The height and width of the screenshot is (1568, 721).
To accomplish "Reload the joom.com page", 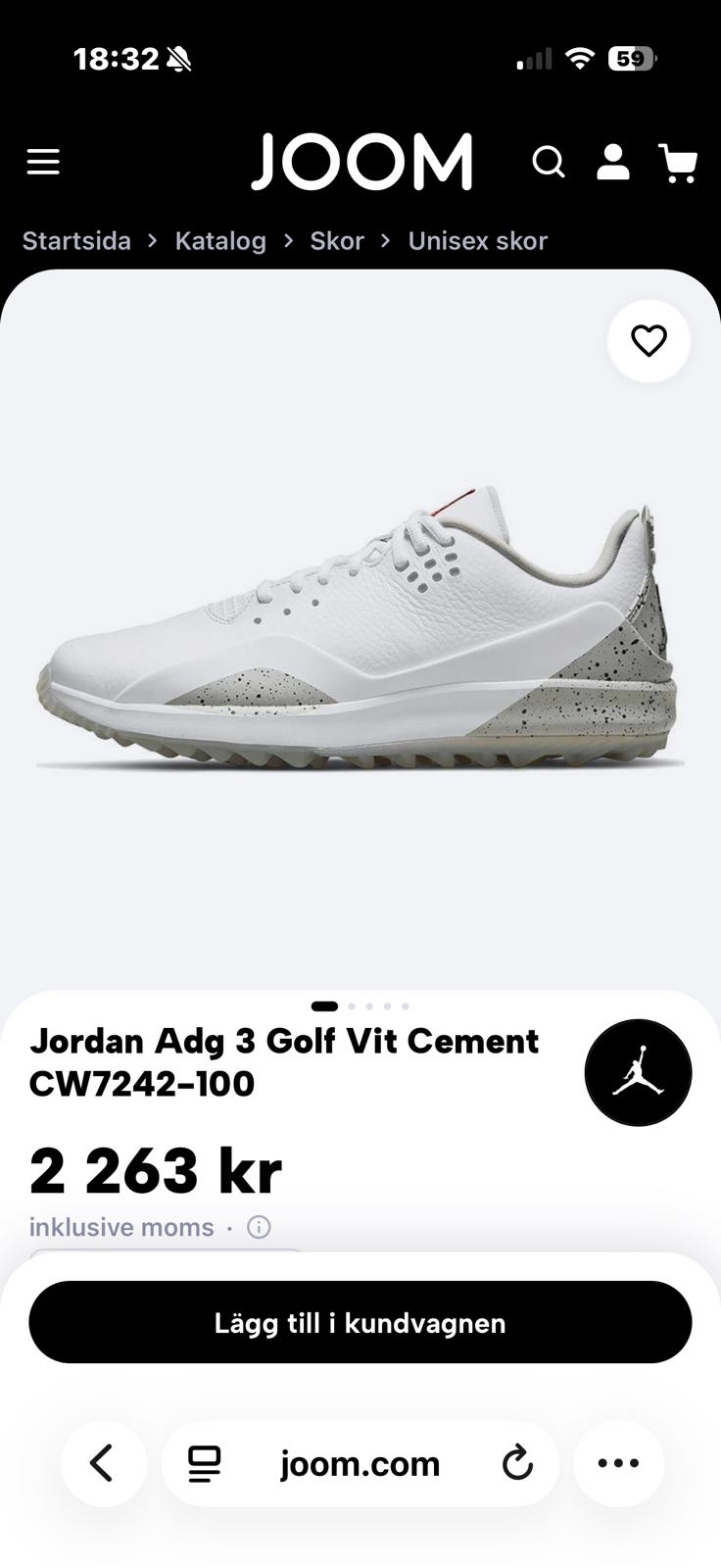I will pyautogui.click(x=517, y=1464).
